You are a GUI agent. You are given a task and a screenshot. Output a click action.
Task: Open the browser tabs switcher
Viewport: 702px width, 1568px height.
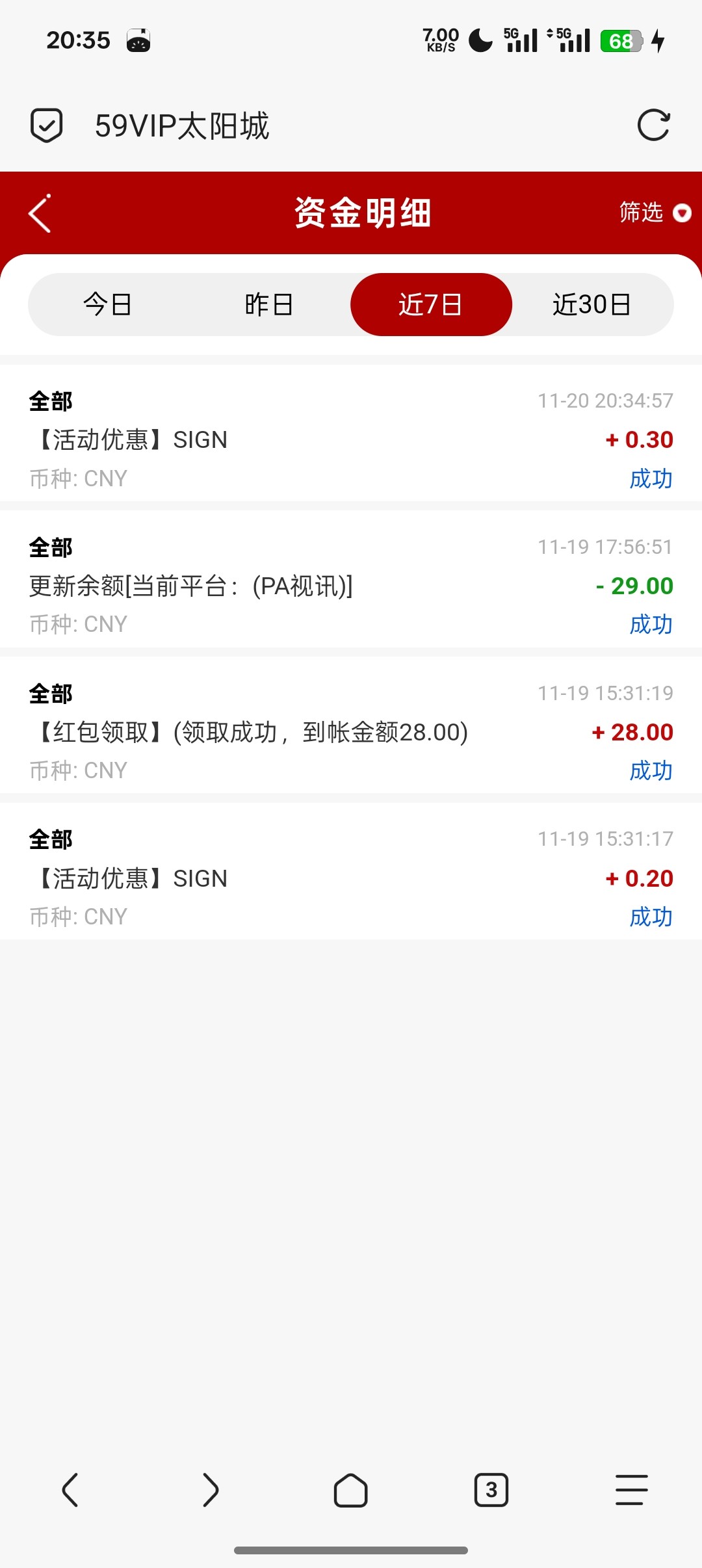491,1490
